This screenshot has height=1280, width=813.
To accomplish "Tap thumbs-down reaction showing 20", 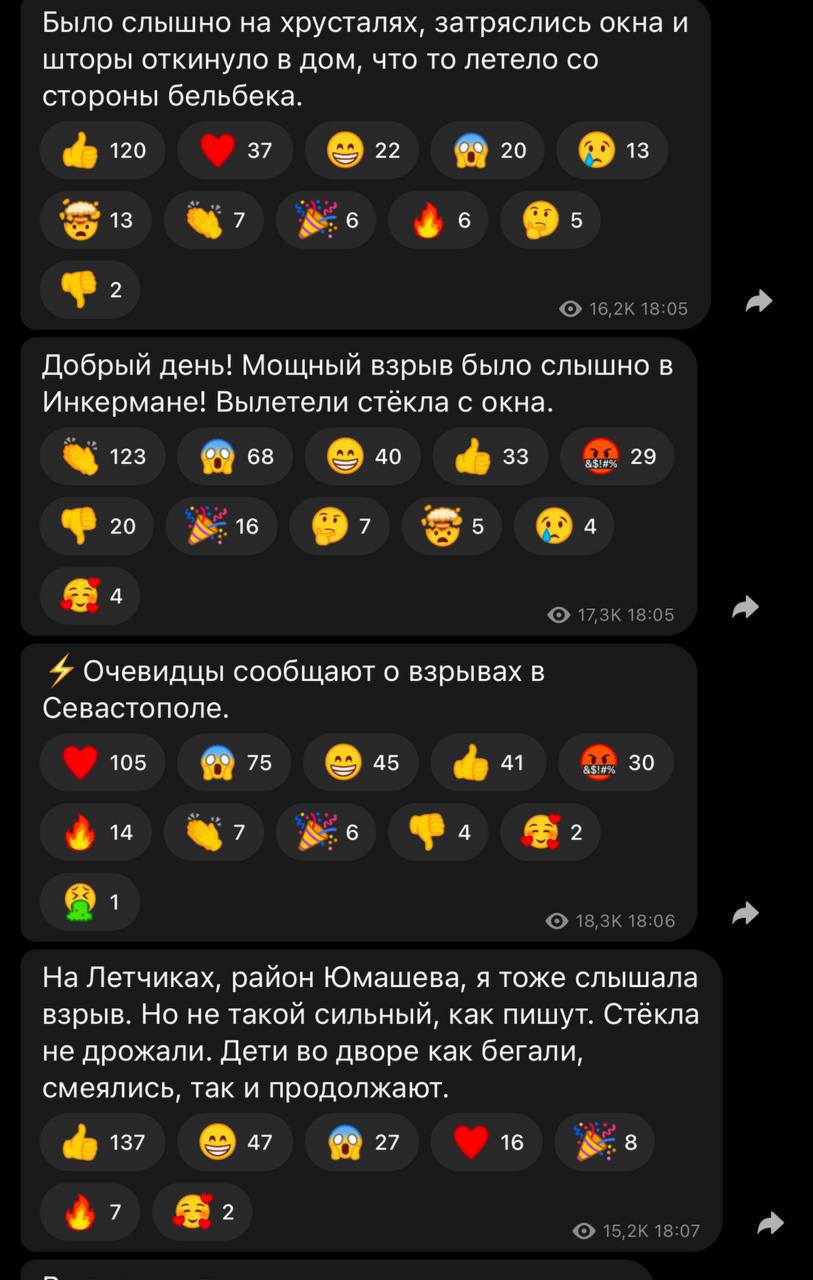I will (97, 525).
